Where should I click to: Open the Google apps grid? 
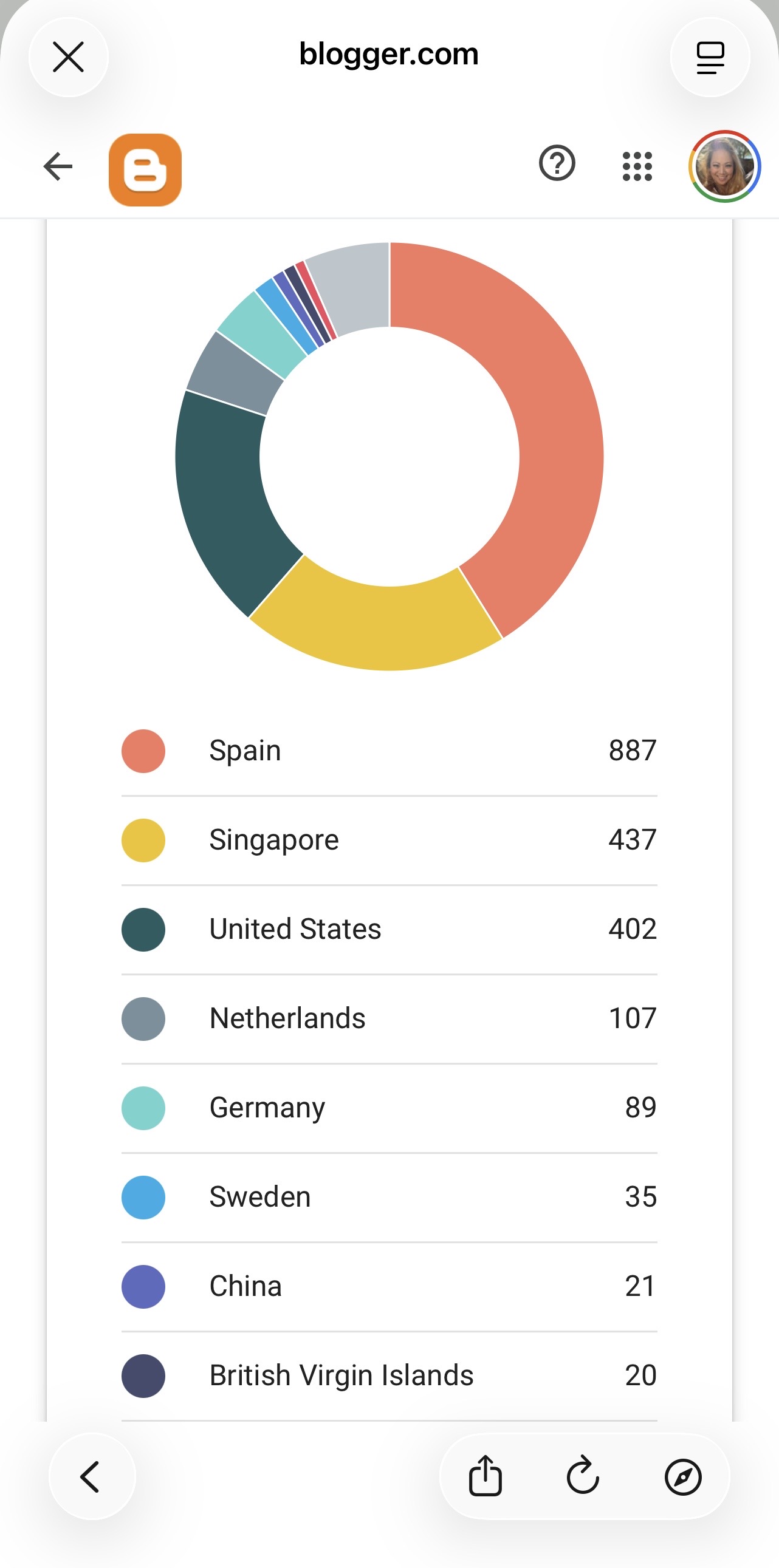[637, 166]
